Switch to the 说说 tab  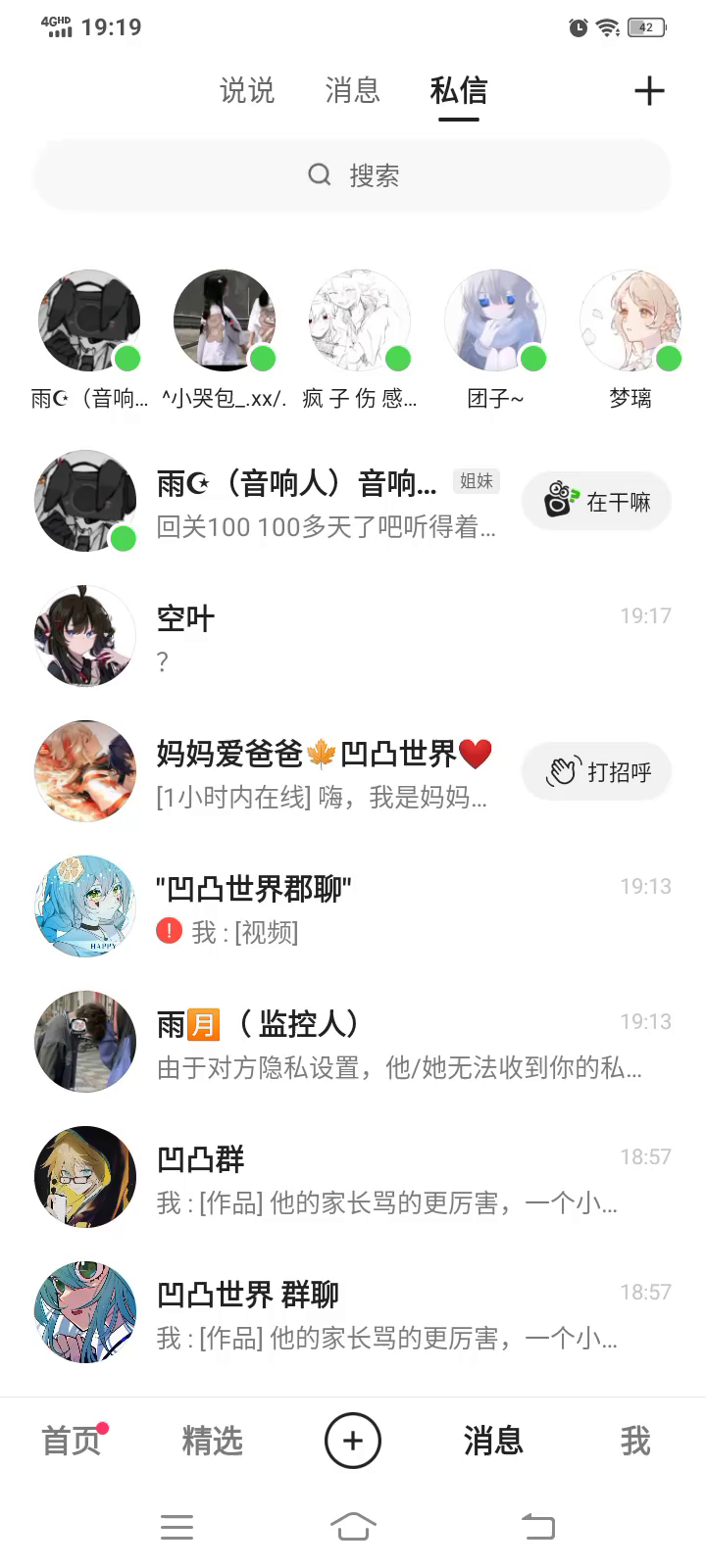[247, 91]
